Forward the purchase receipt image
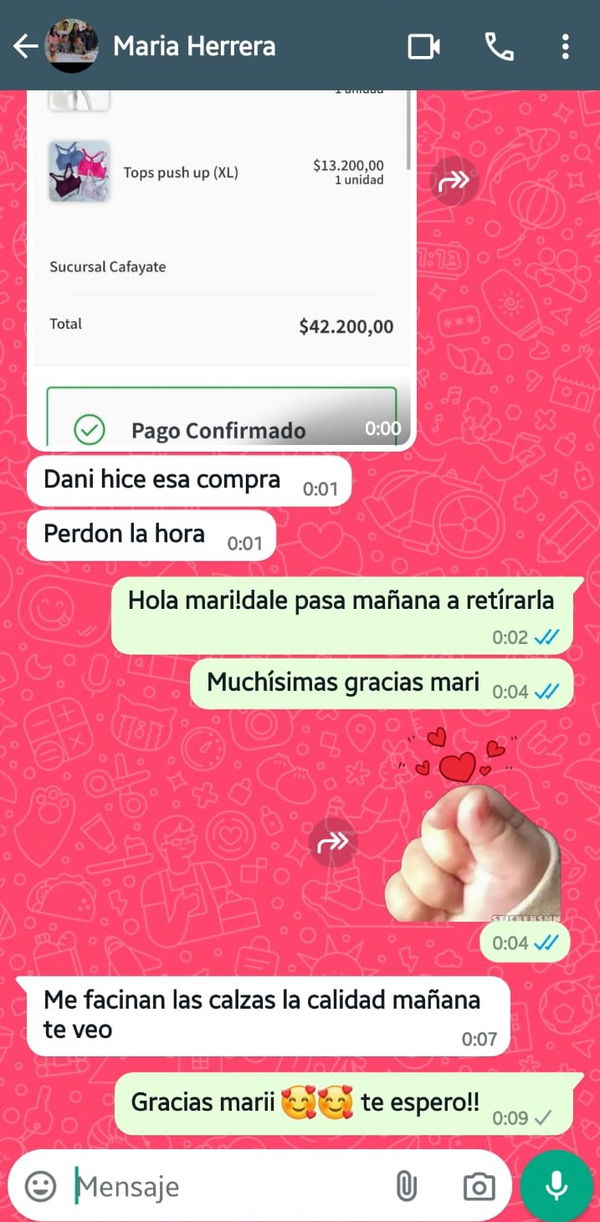 (x=454, y=181)
